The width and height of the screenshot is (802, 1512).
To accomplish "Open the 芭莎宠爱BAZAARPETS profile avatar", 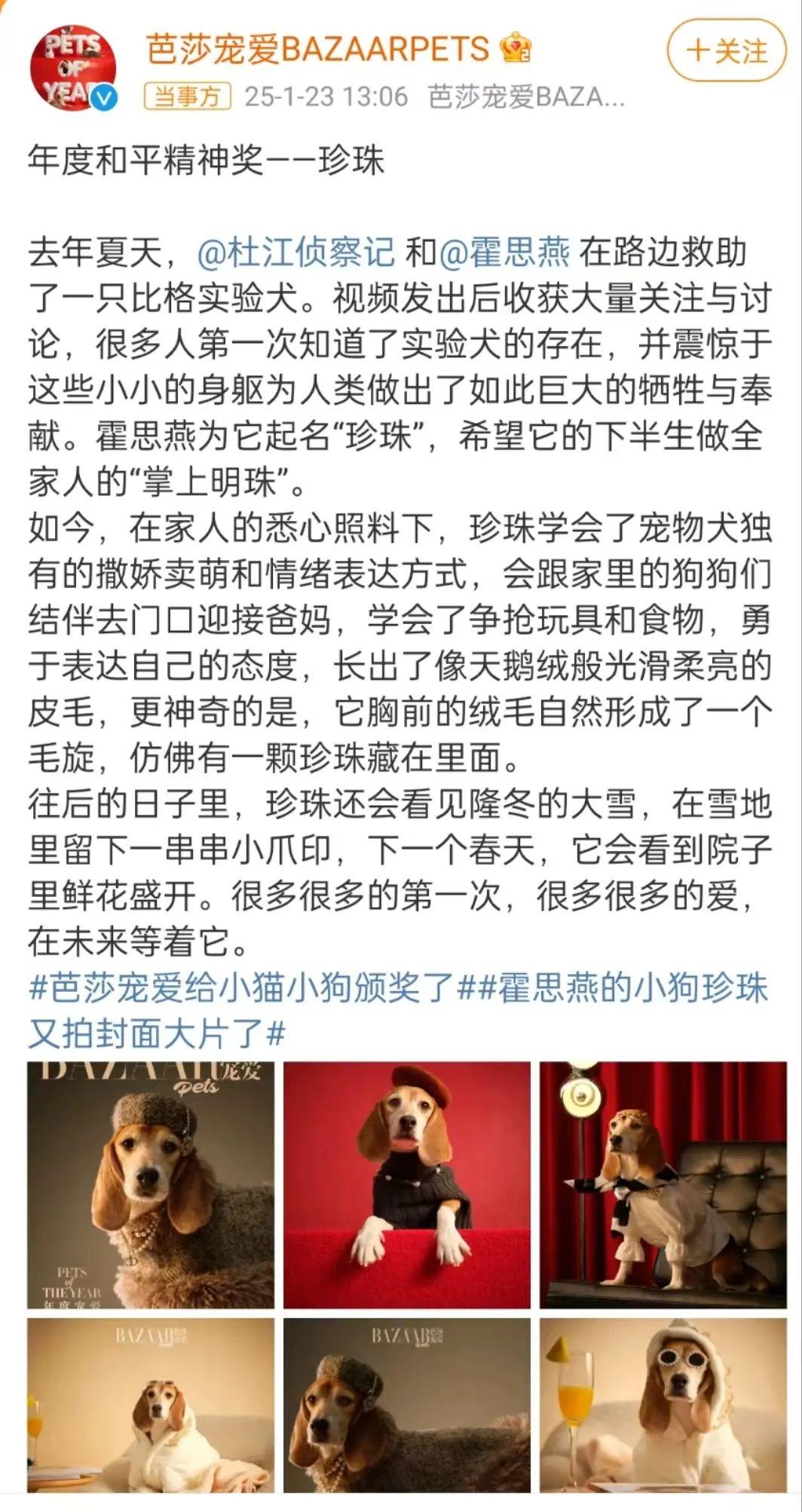I will tap(72, 69).
